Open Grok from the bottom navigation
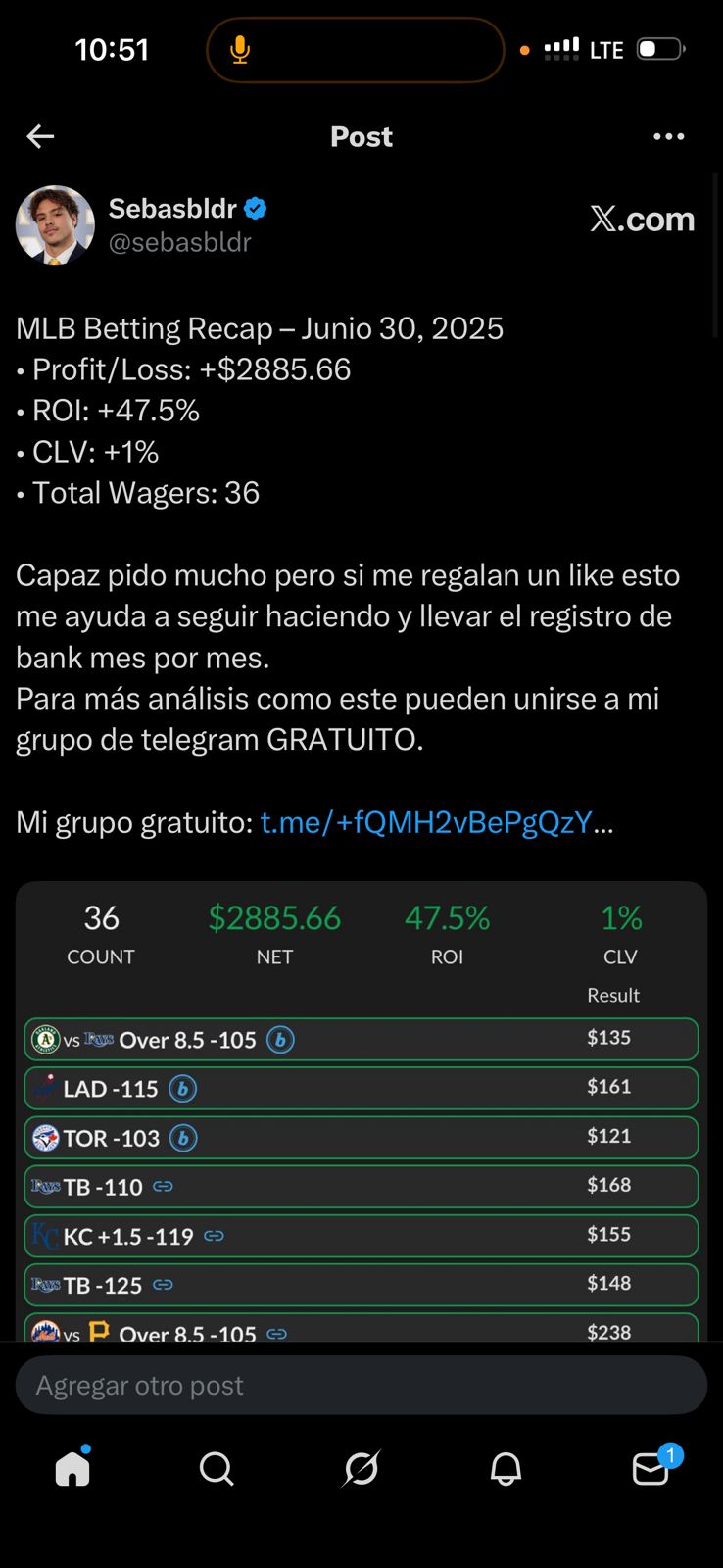The height and width of the screenshot is (1568, 723). [x=361, y=1469]
